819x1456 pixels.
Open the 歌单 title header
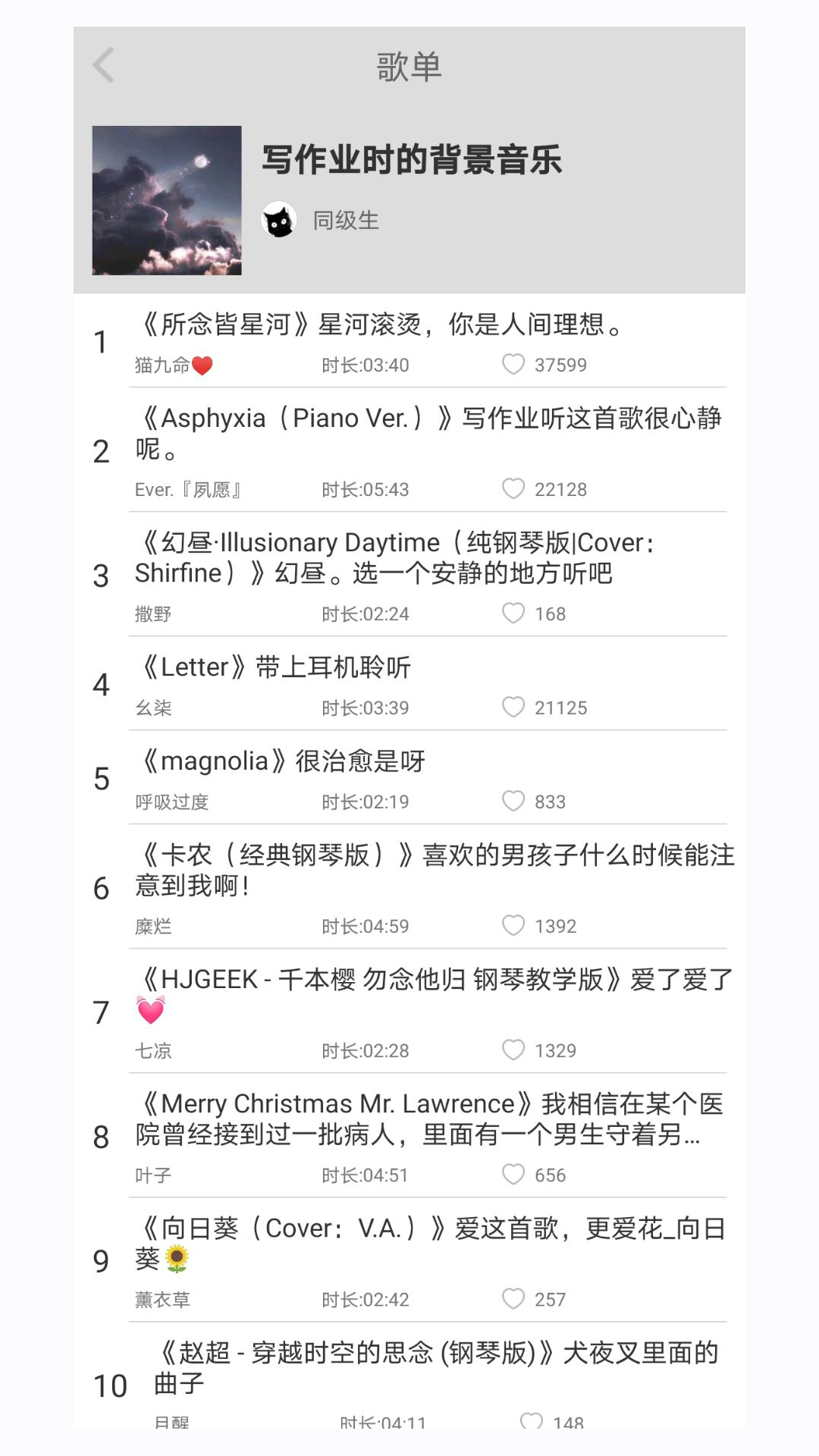(409, 66)
